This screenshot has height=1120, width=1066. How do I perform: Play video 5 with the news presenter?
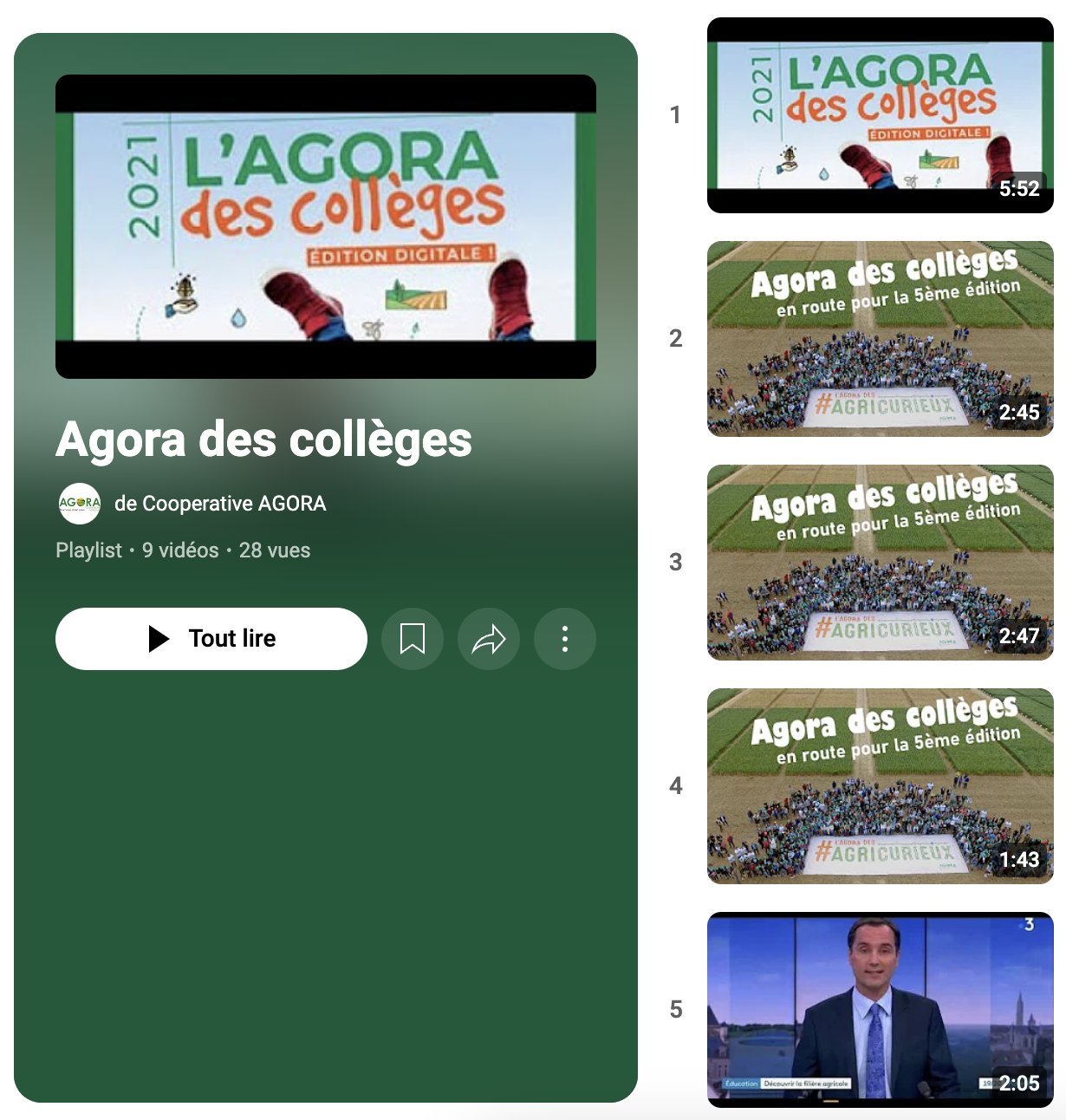click(880, 1010)
